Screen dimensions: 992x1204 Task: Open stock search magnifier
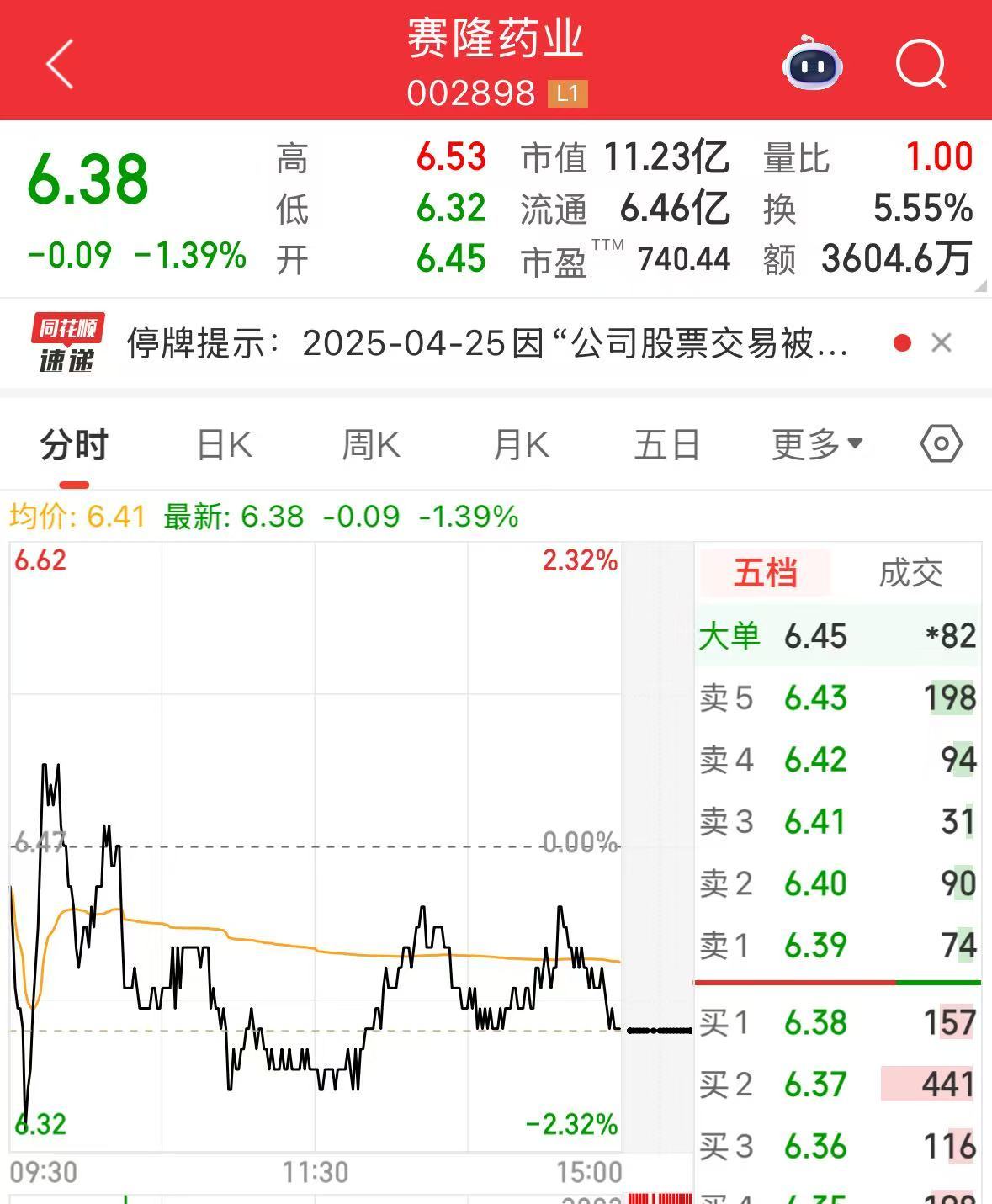point(920,64)
